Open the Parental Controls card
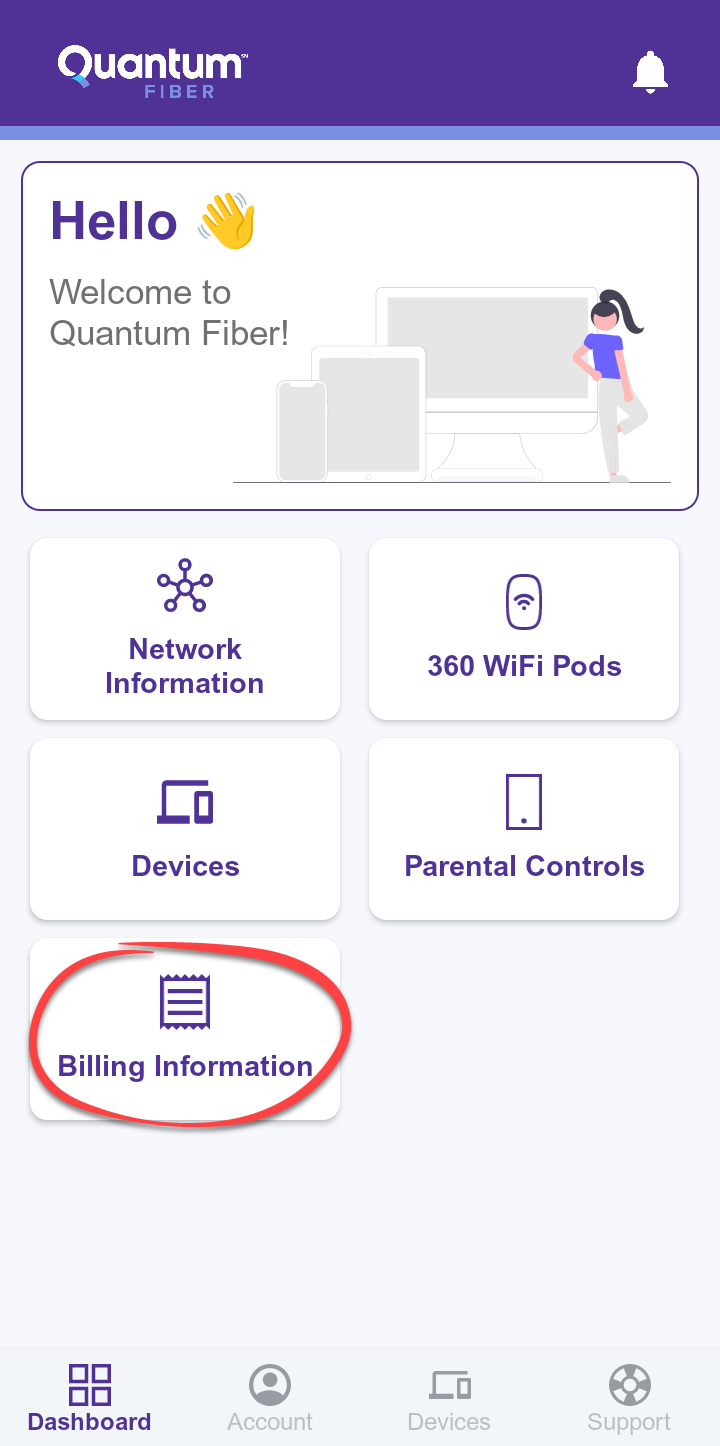This screenshot has width=720, height=1446. coord(524,829)
